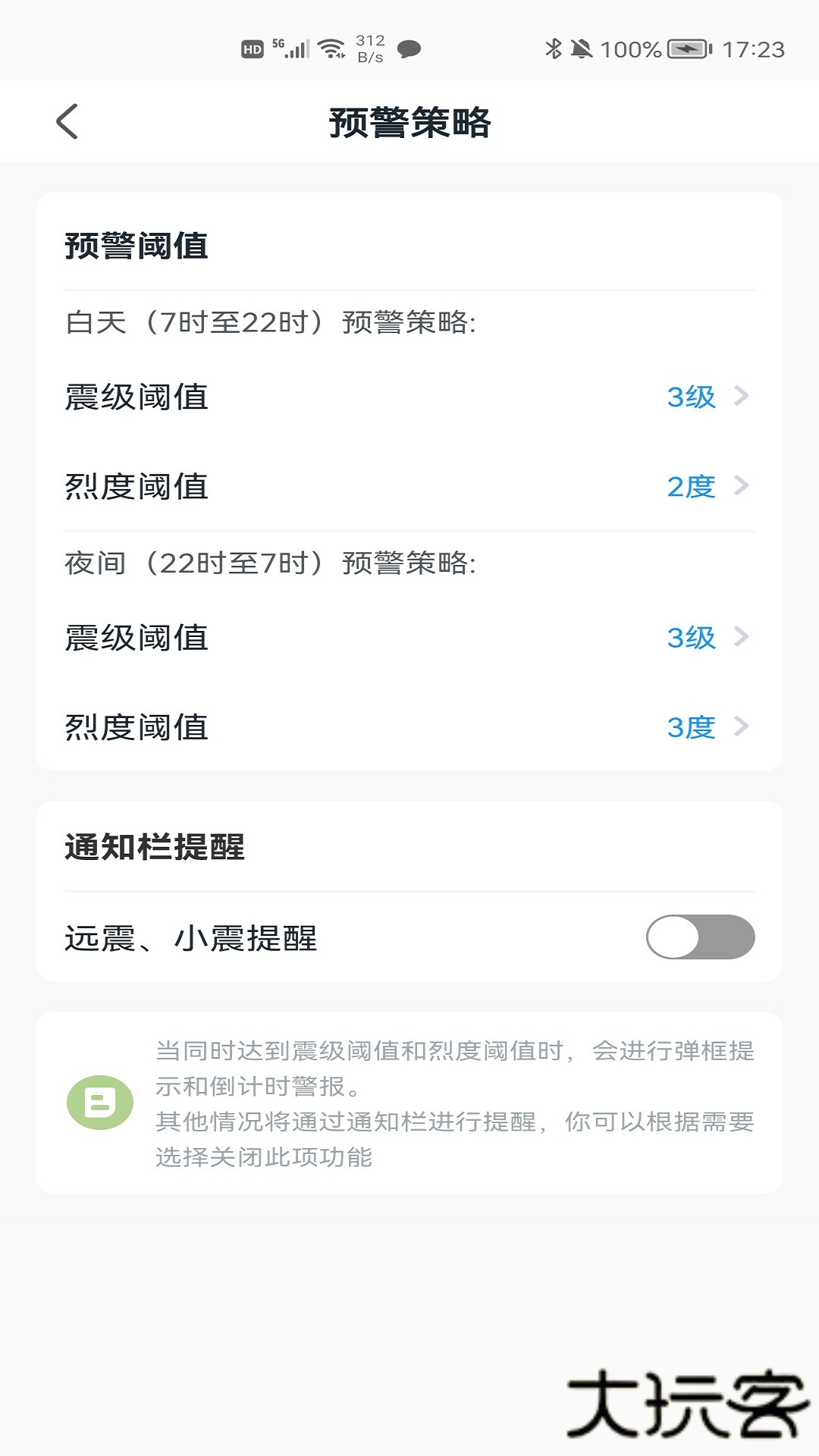819x1456 pixels.
Task: Expand the daytime 震级阈值 chevron
Action: point(739,397)
